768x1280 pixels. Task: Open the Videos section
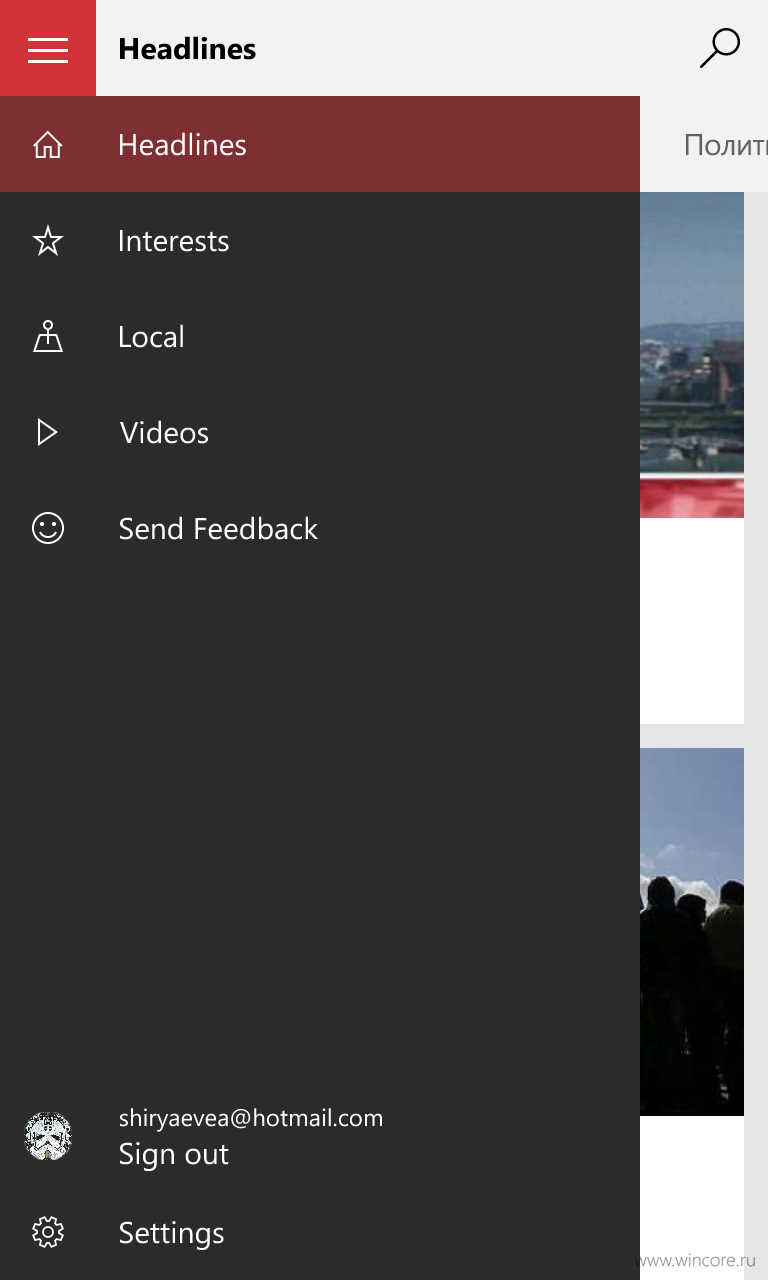click(x=320, y=432)
